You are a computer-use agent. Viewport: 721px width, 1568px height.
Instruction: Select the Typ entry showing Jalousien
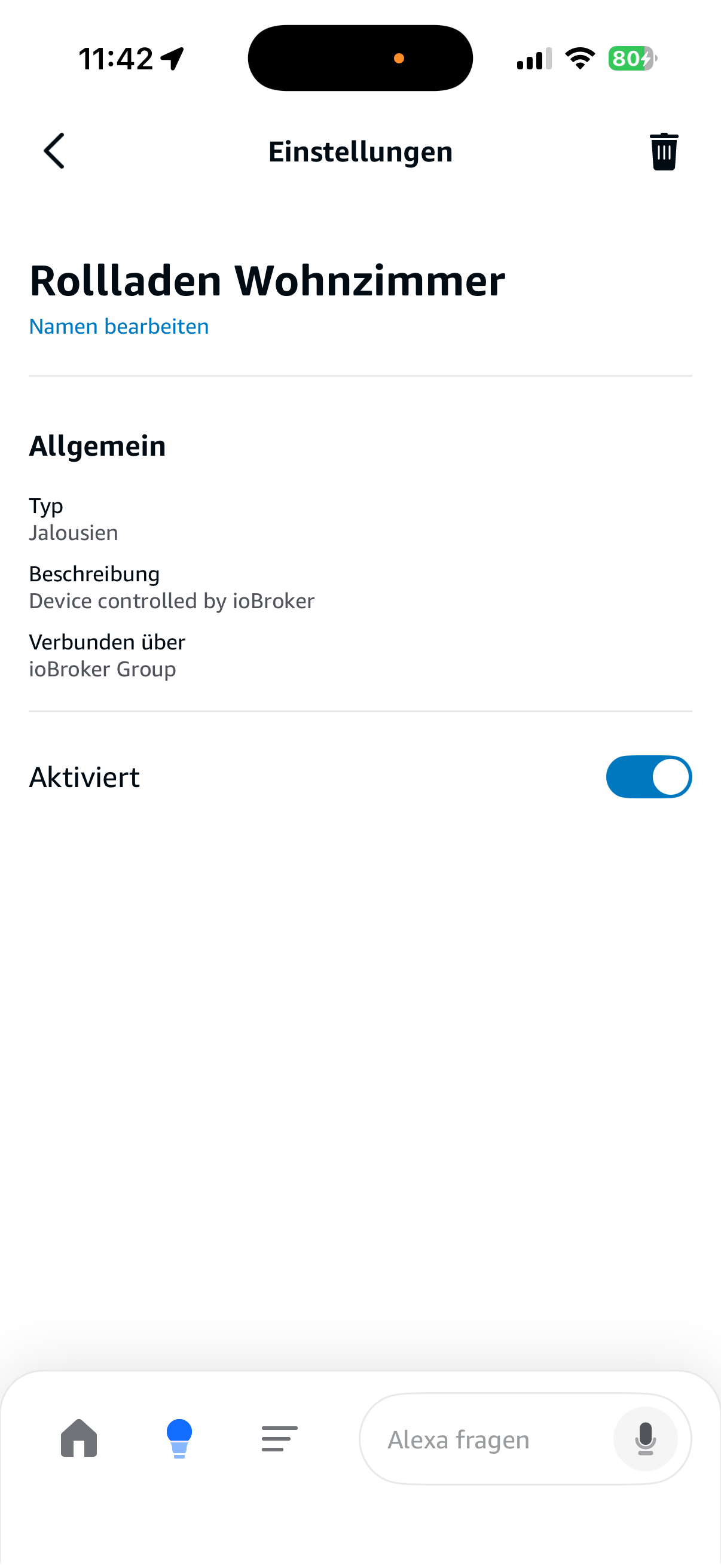tap(73, 518)
